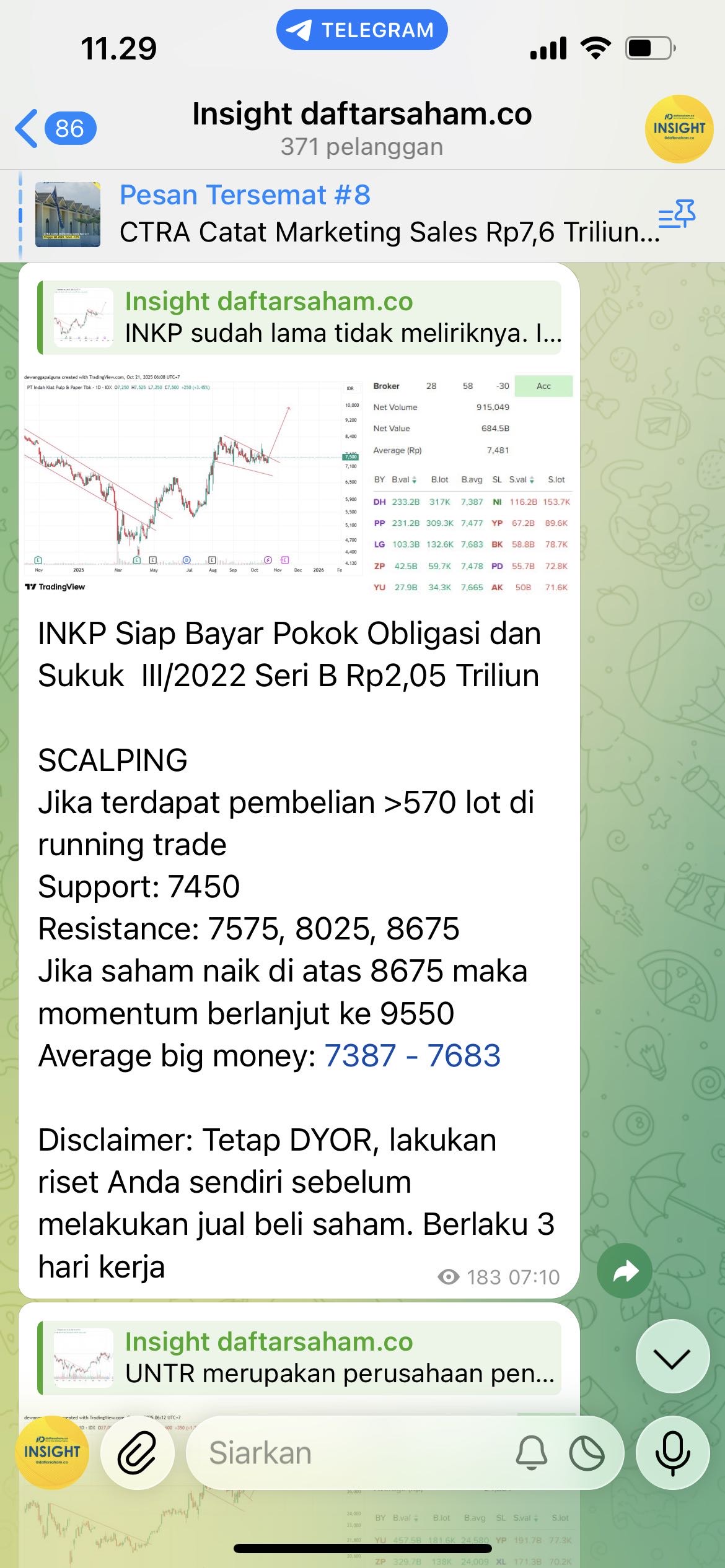Open channel info via Insight daftarsaham.co title
This screenshot has width=725, height=1568.
click(x=362, y=114)
